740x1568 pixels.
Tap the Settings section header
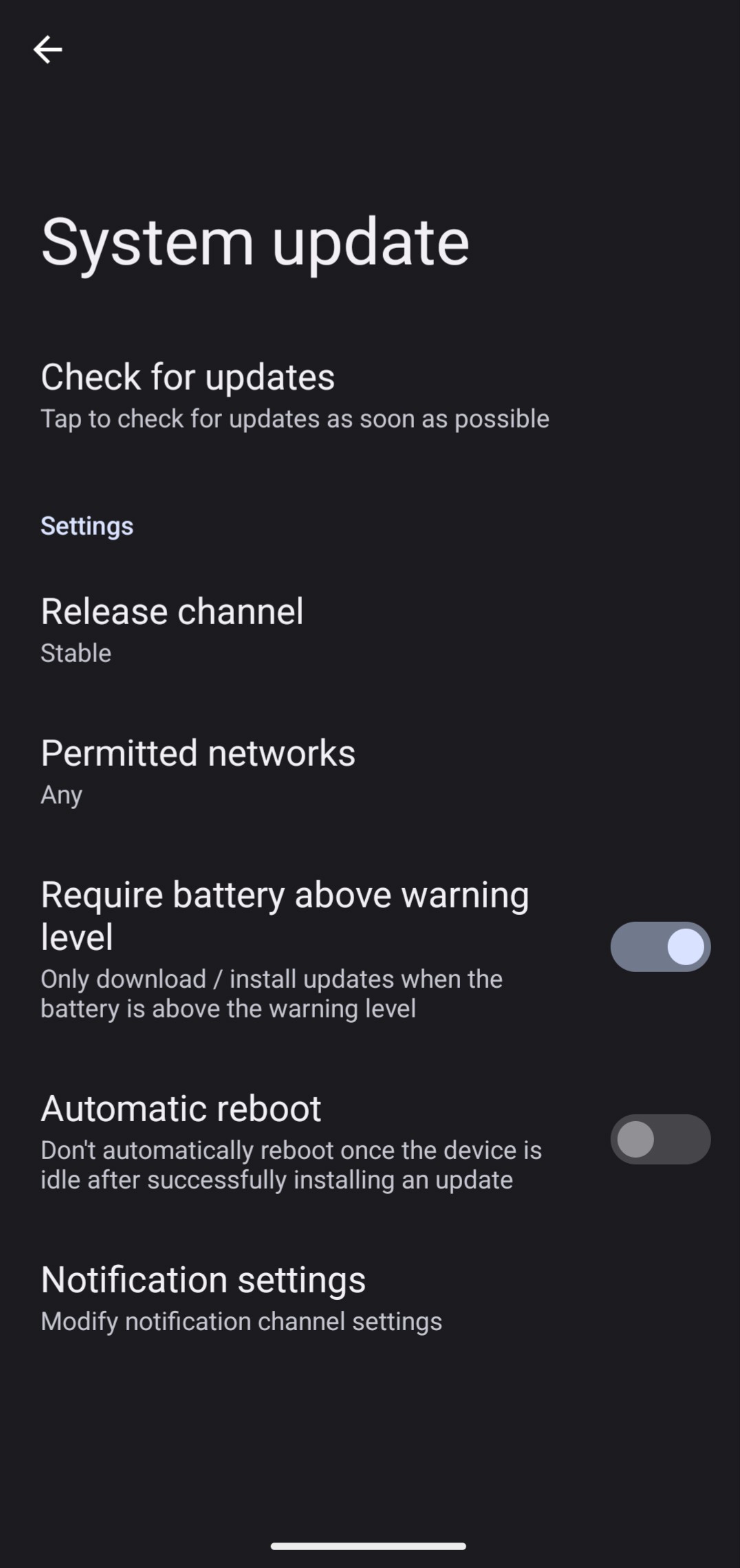(x=87, y=526)
